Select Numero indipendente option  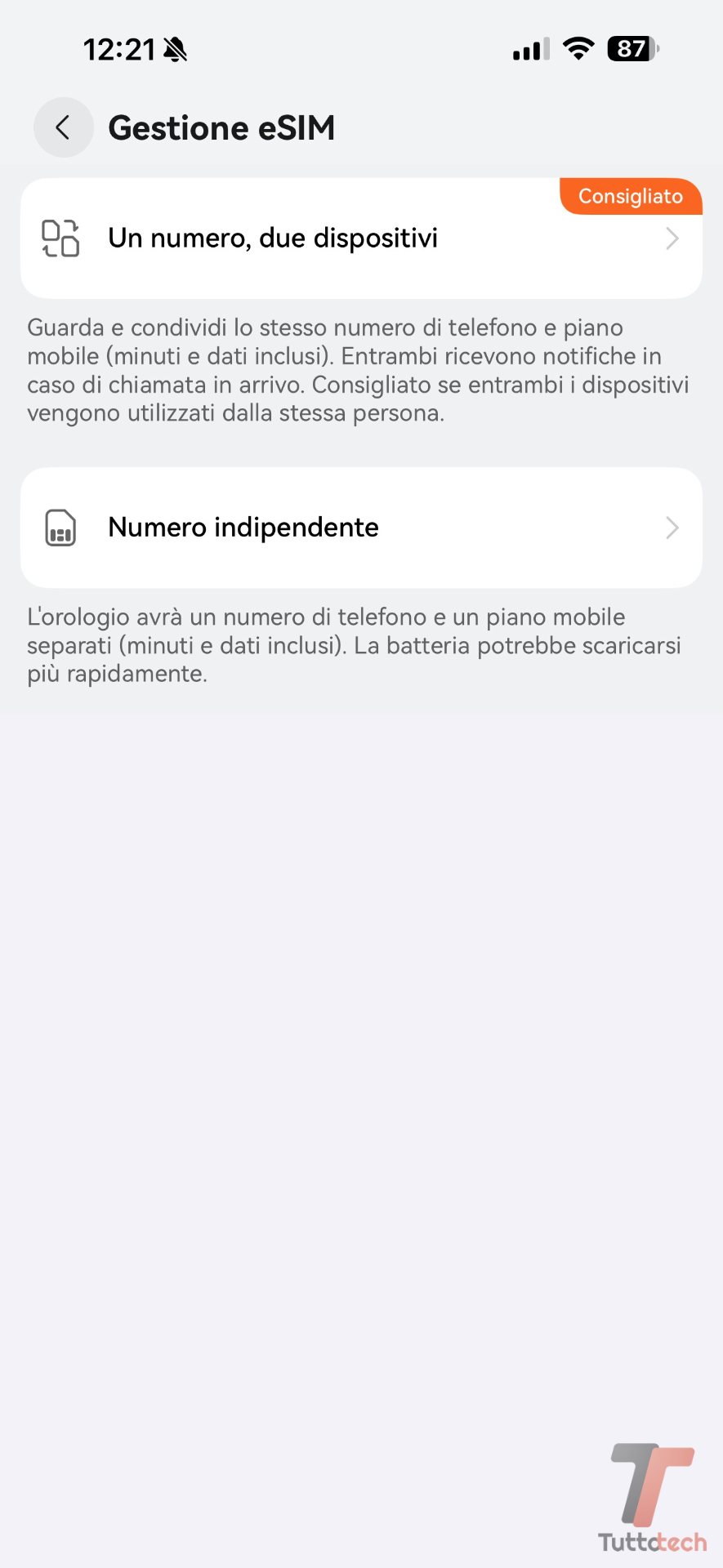pos(360,528)
